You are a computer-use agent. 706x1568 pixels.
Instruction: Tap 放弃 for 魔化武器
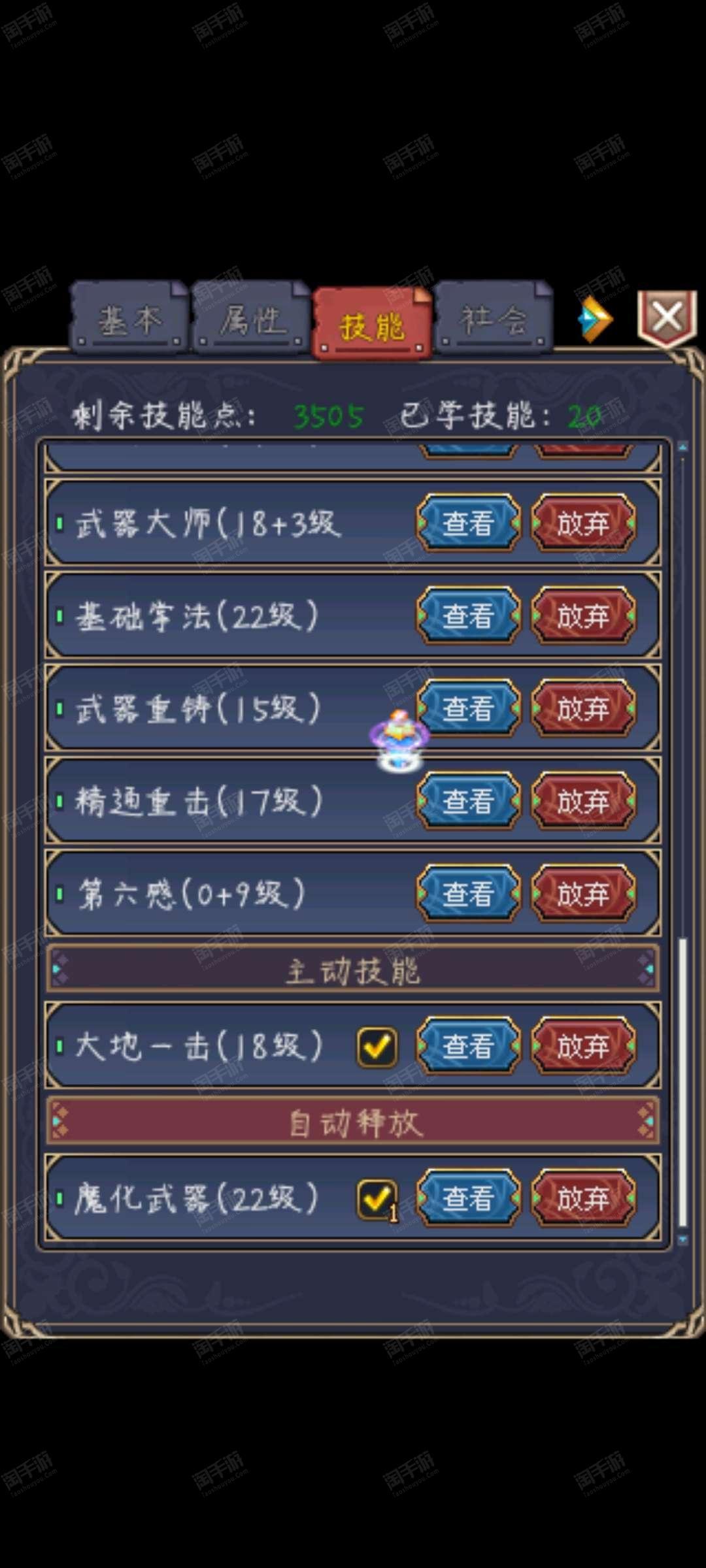583,1198
